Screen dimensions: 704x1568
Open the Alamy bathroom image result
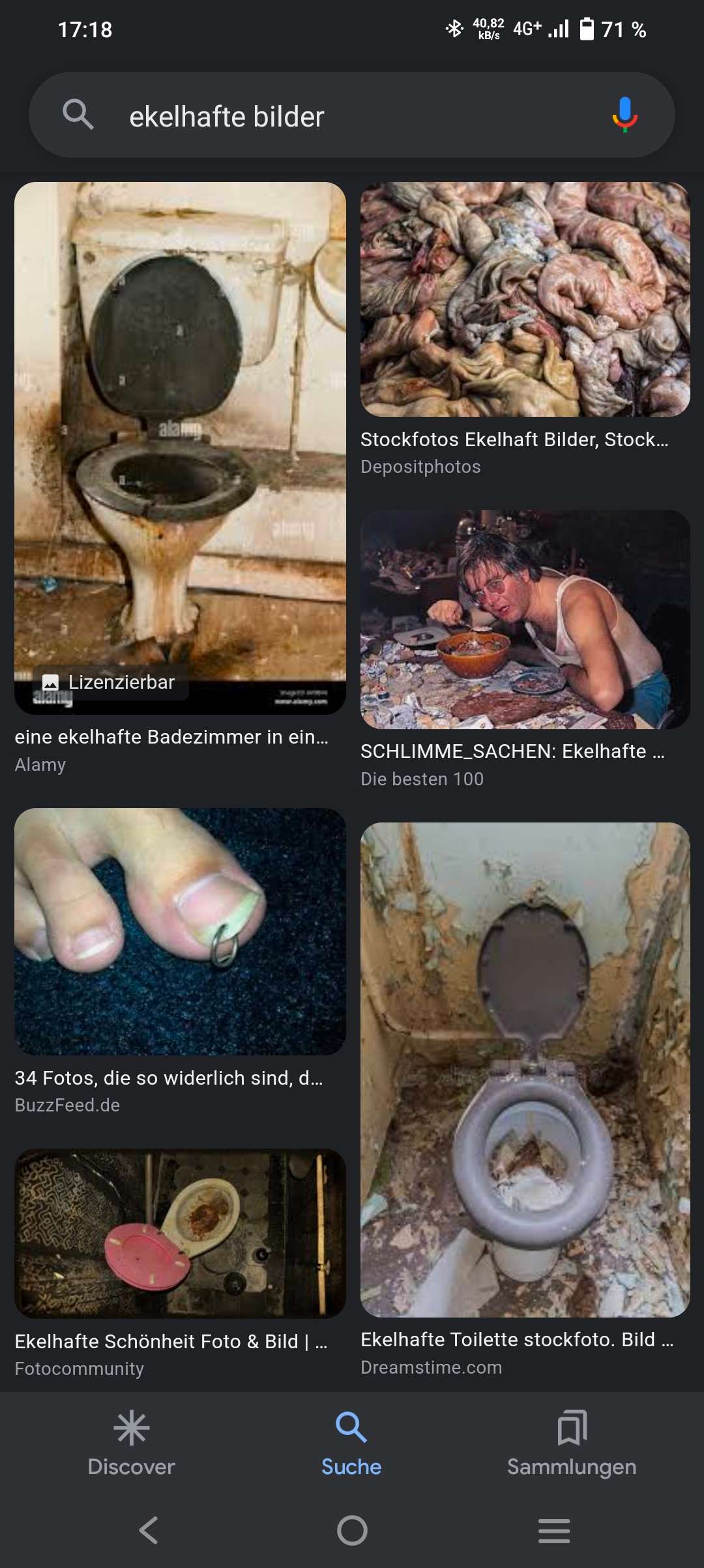click(x=180, y=447)
